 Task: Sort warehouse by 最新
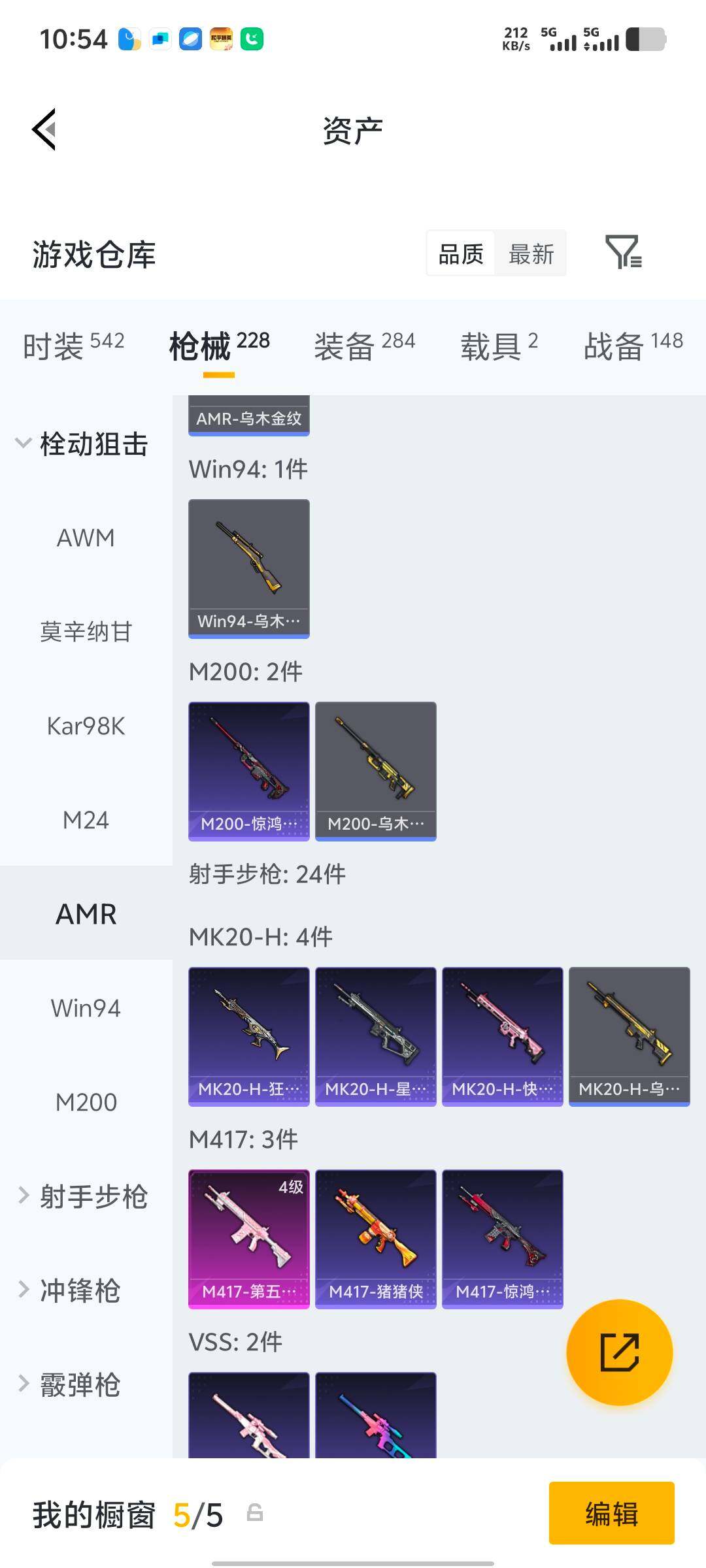531,253
